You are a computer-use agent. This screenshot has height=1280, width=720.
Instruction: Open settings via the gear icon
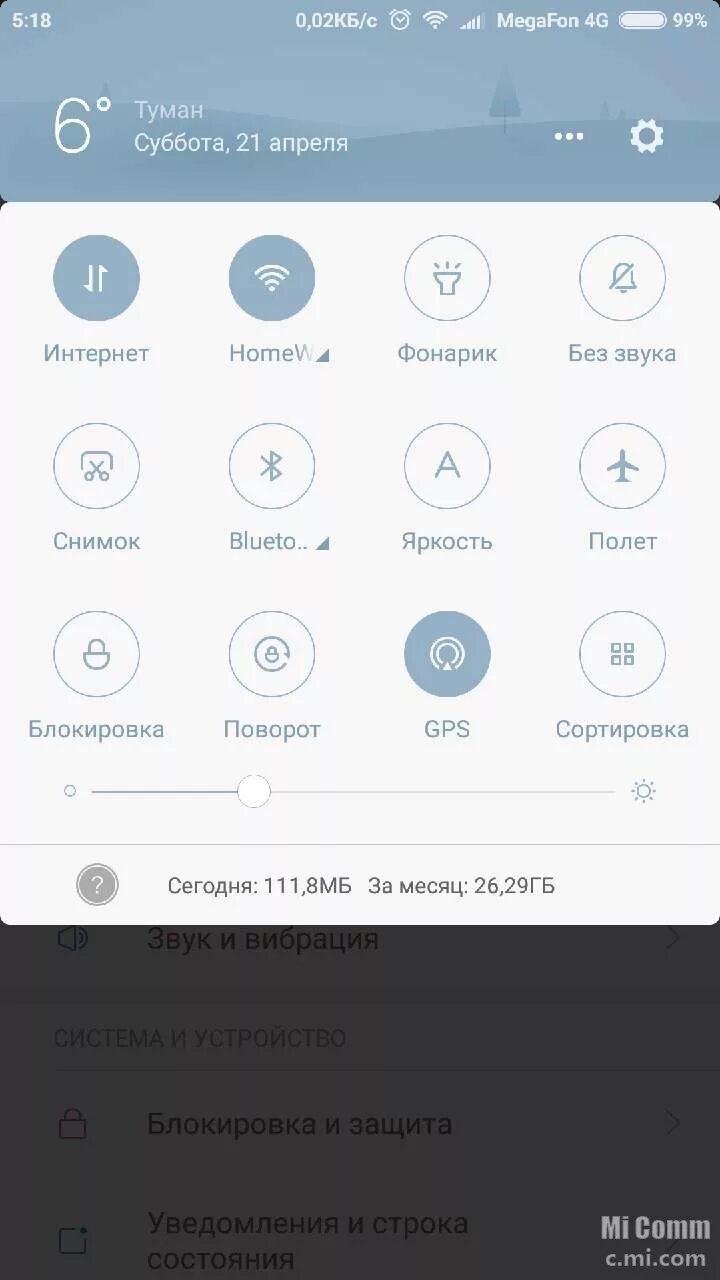point(646,136)
